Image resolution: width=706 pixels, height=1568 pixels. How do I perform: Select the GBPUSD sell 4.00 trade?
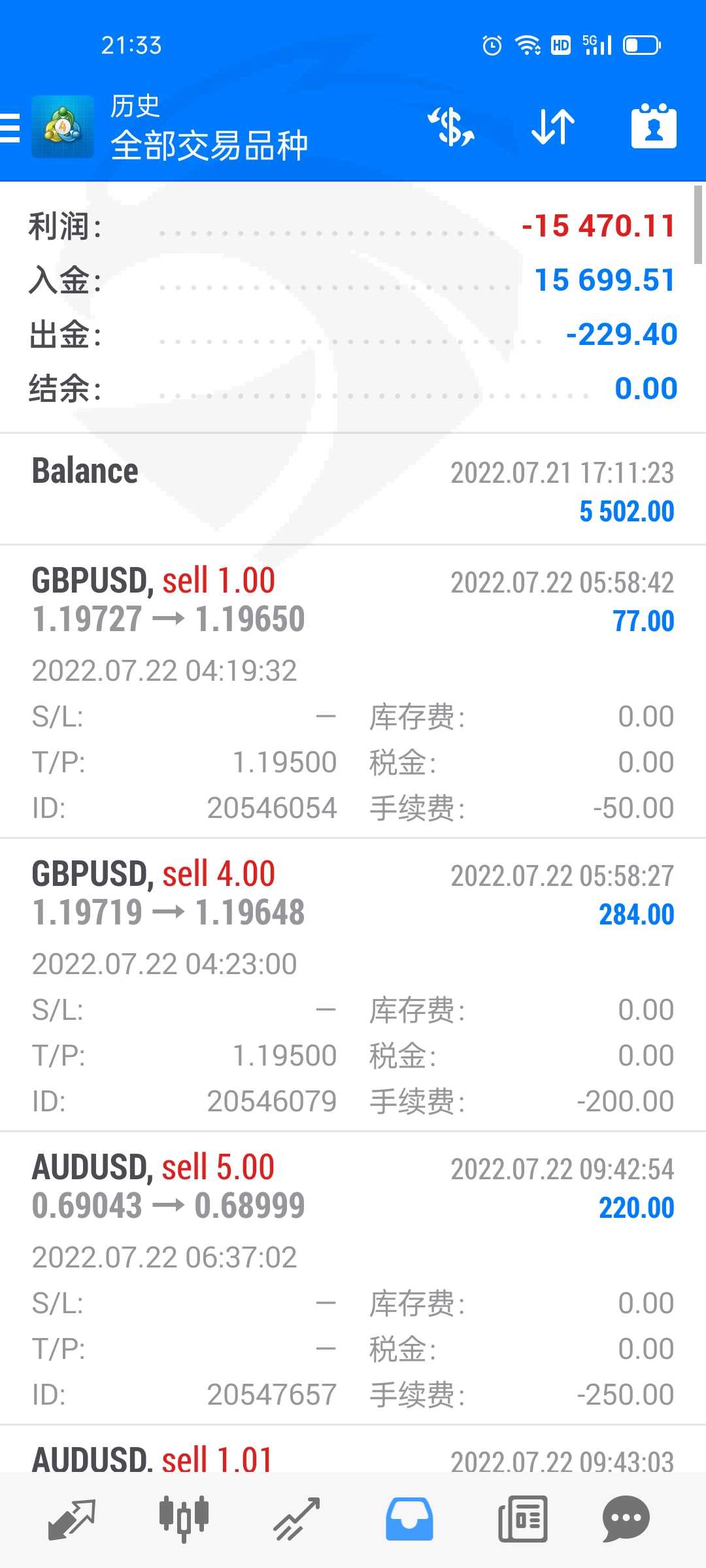point(353,985)
